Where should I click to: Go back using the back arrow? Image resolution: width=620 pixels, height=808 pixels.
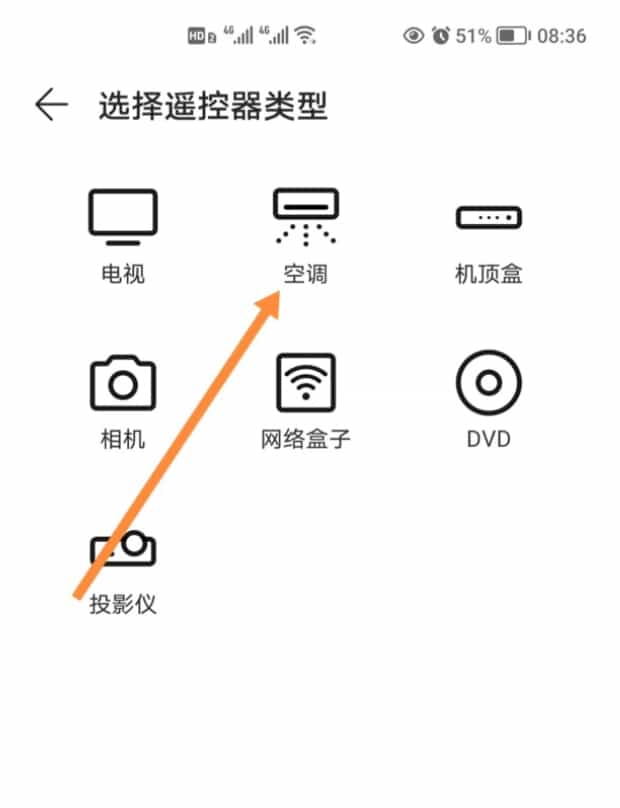tap(51, 105)
